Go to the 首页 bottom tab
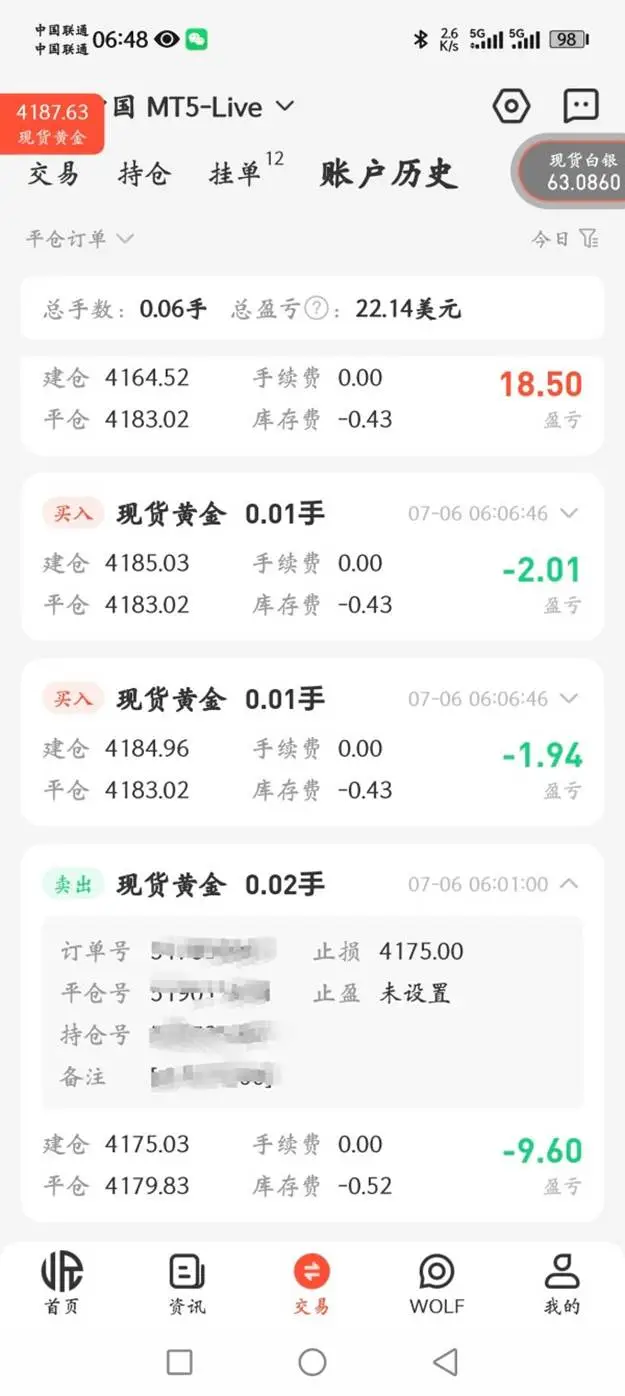Screen dimensions: 625x1396 click(x=62, y=1284)
